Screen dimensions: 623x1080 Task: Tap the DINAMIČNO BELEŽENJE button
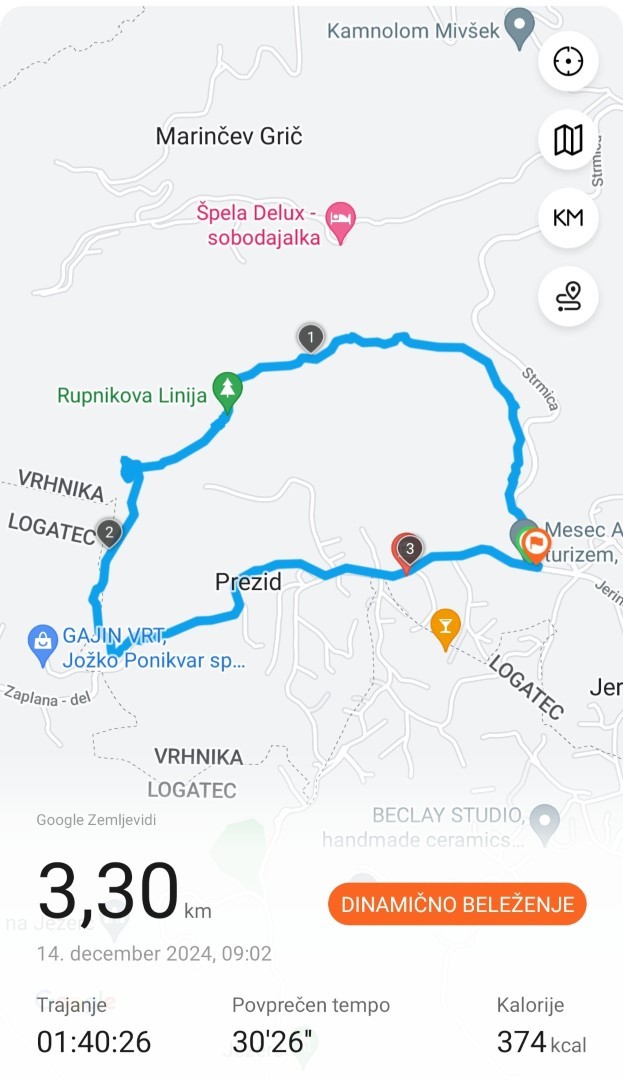point(457,904)
